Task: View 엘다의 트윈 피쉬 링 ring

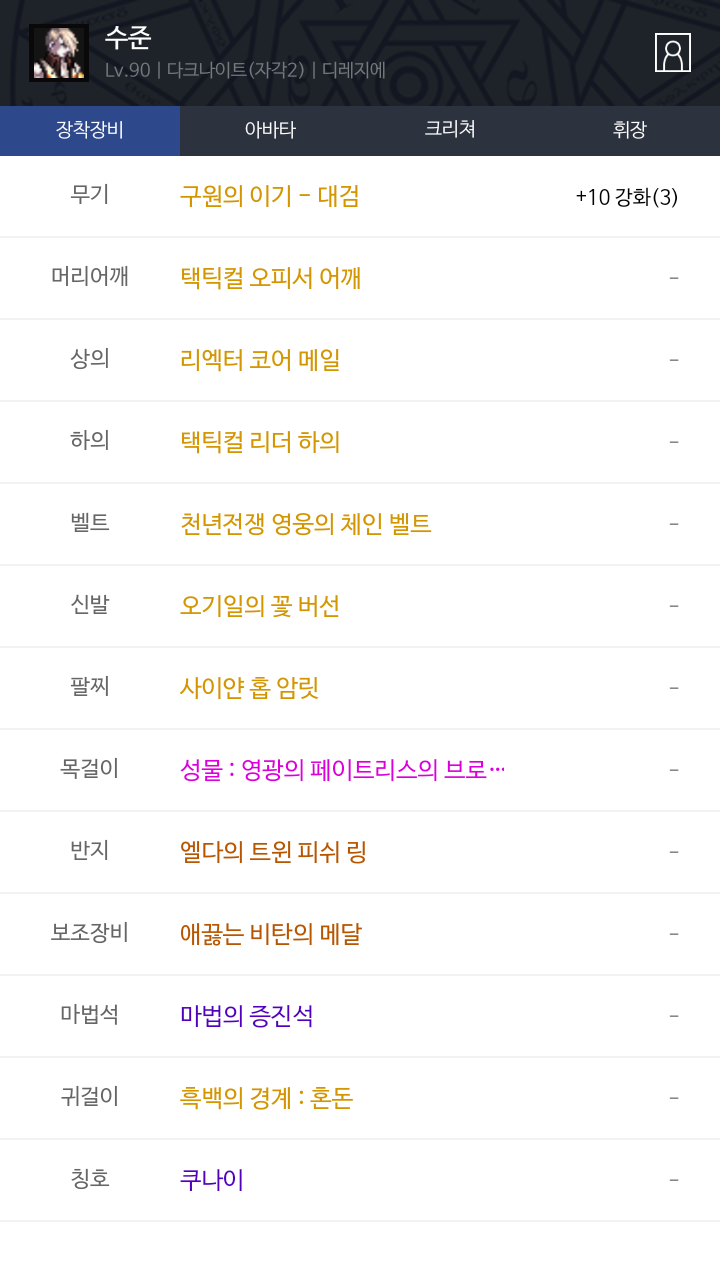Action: (273, 852)
